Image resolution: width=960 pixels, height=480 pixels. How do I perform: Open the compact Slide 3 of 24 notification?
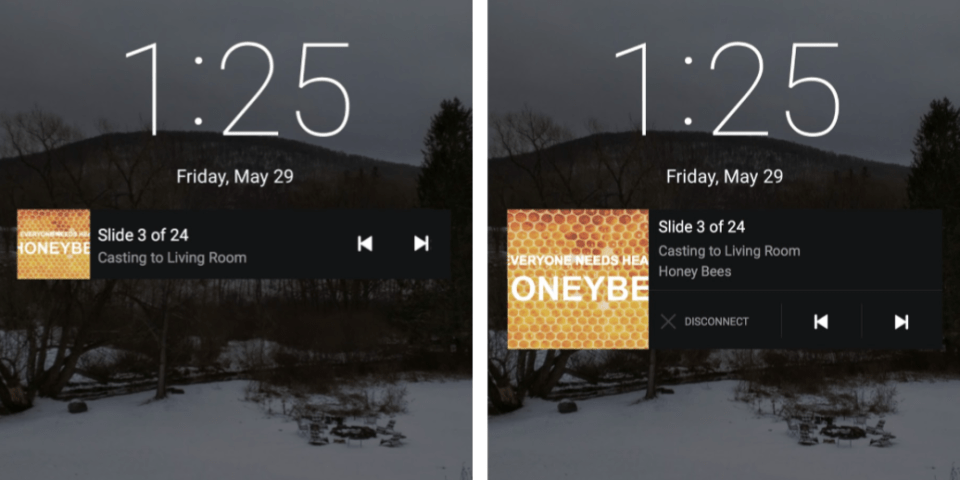click(200, 245)
